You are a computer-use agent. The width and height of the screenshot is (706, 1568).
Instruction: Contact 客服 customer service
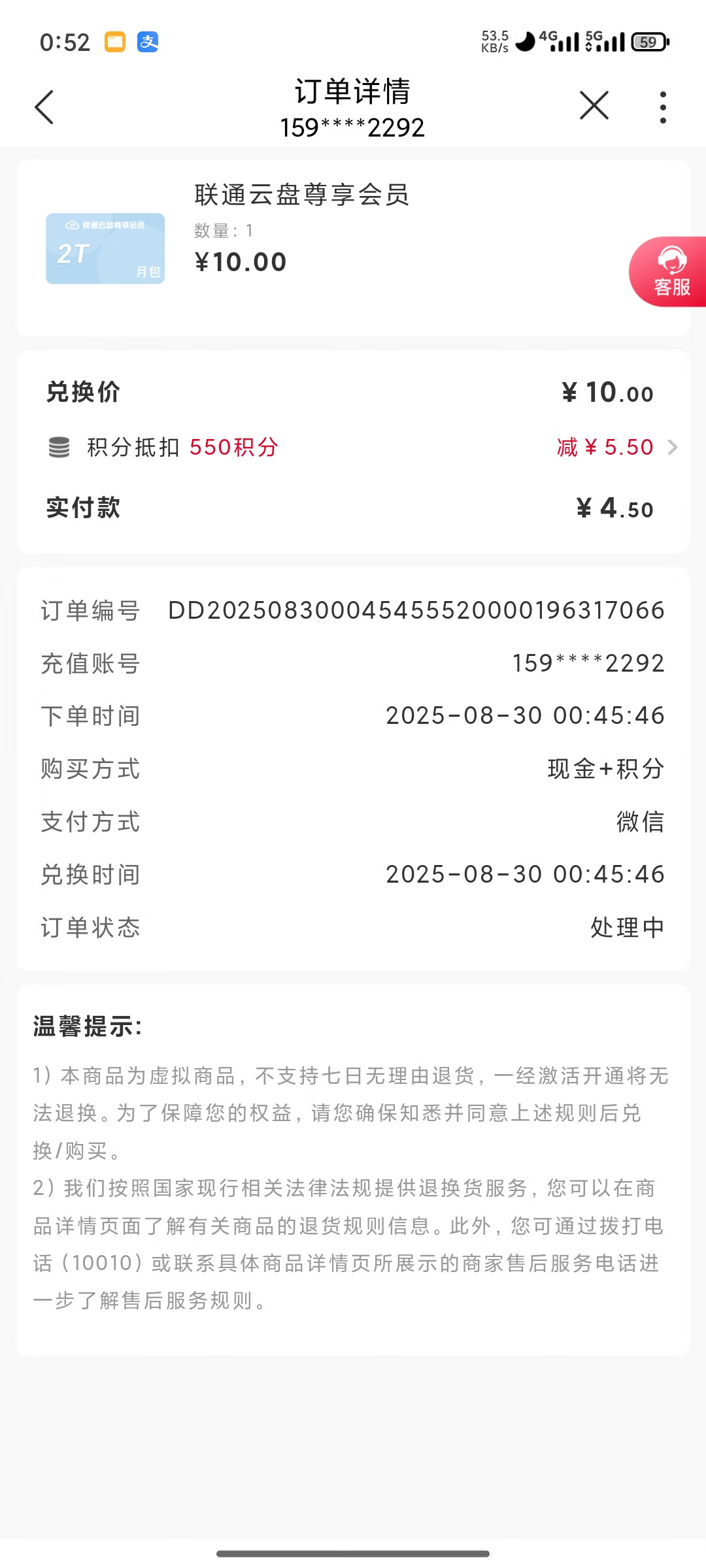(x=671, y=272)
